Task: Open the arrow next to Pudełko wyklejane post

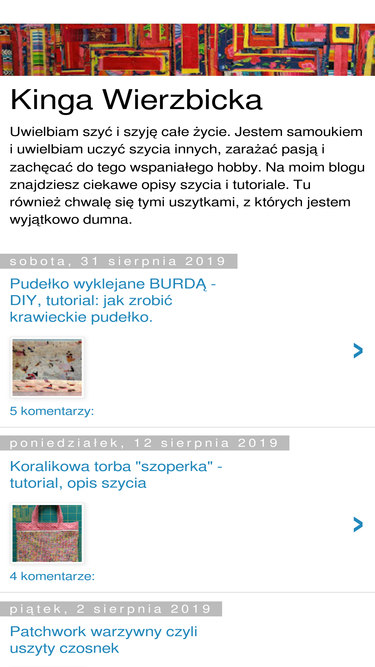Action: (x=358, y=351)
